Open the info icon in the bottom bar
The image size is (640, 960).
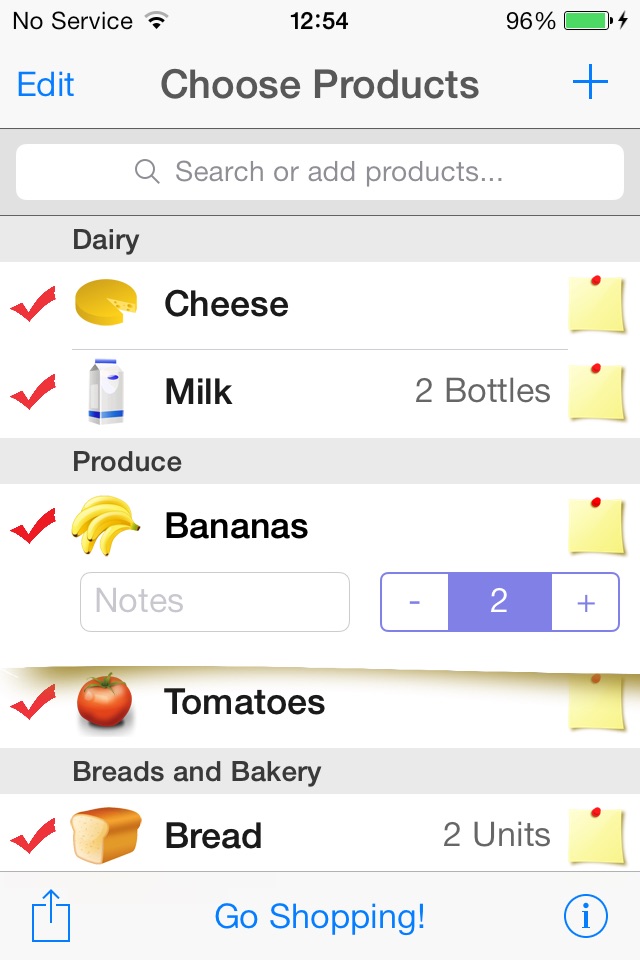[585, 917]
